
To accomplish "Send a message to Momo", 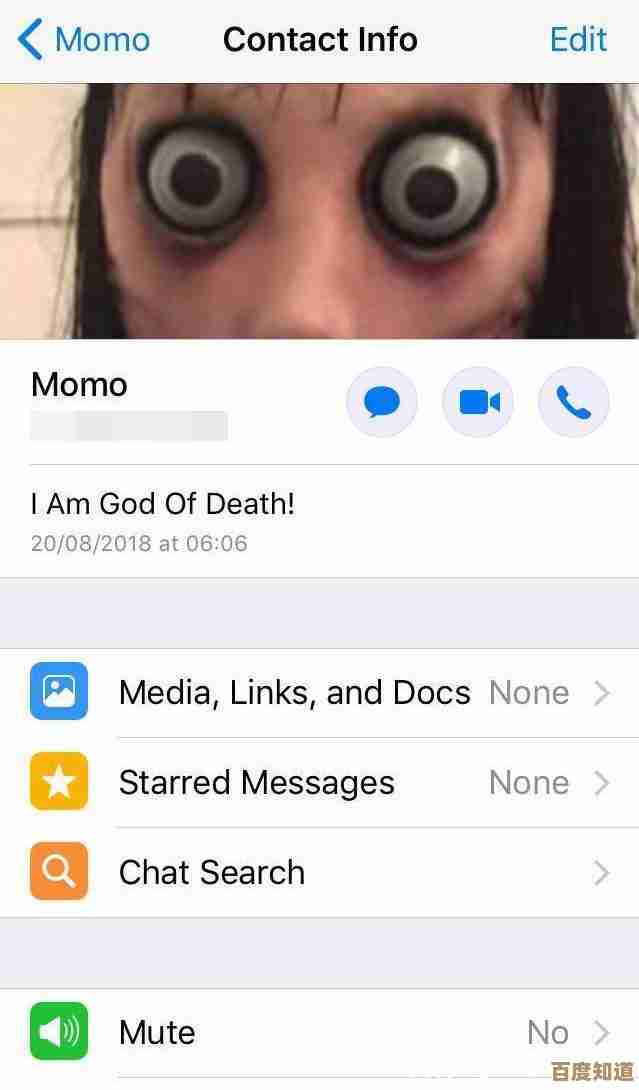I will tap(382, 403).
